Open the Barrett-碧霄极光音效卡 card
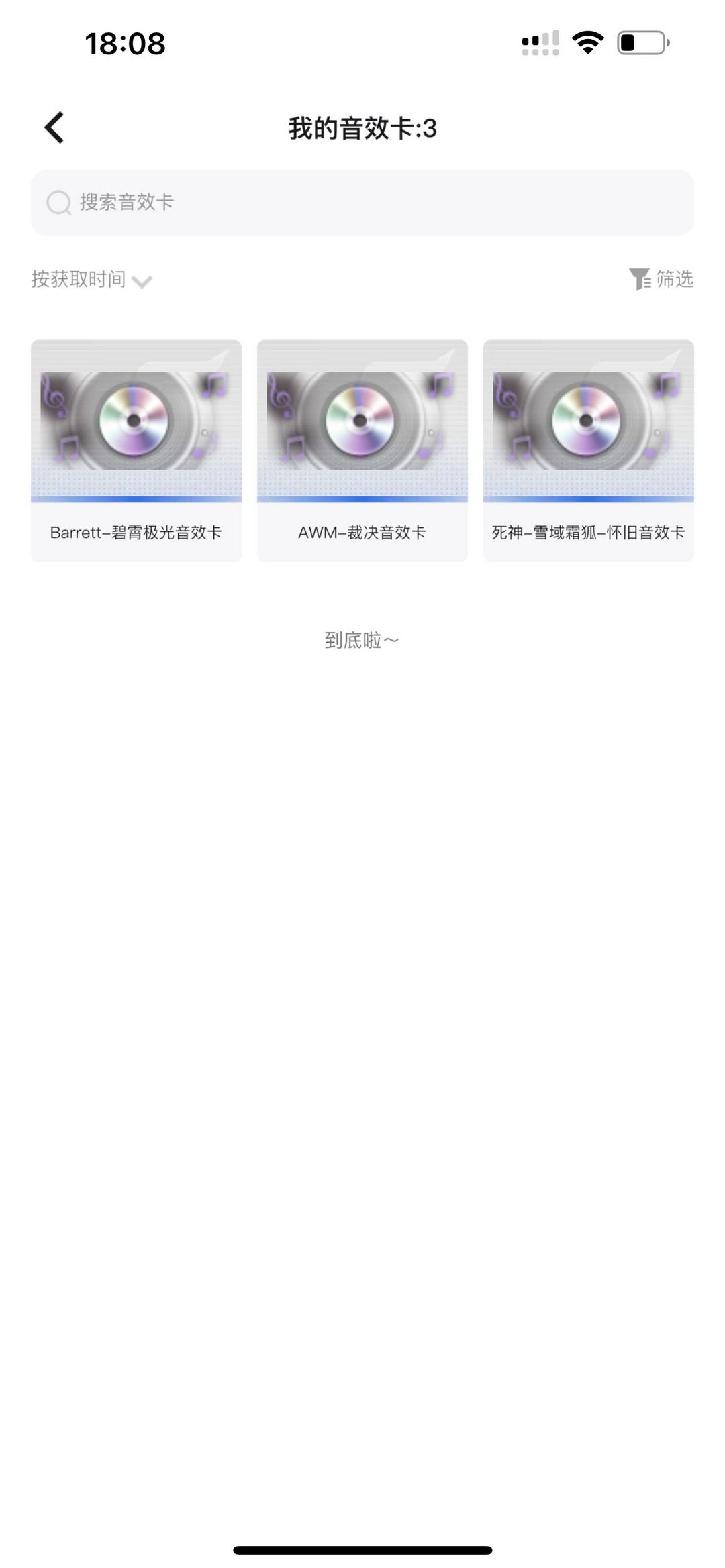This screenshot has width=725, height=1568. coord(136,450)
